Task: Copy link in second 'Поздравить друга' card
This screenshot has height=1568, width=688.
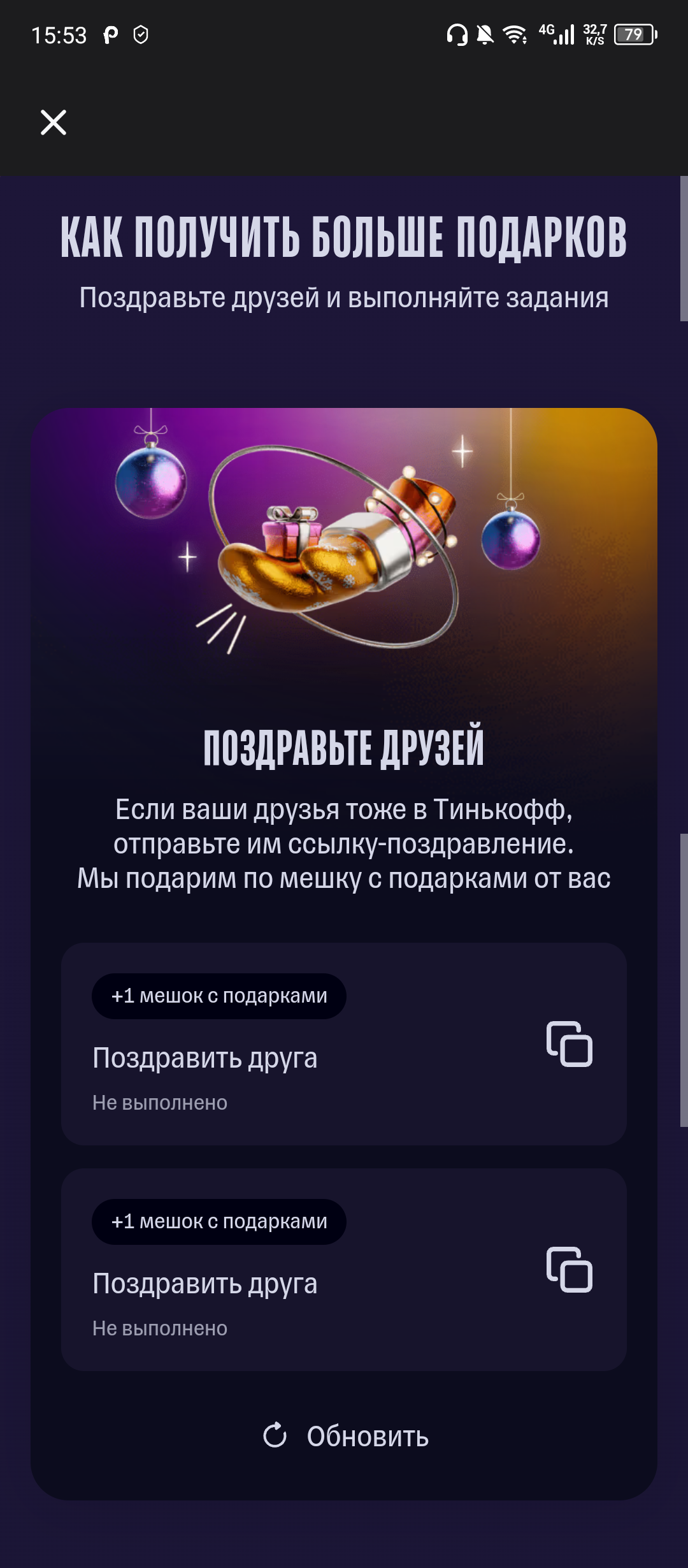Action: coord(570,1270)
